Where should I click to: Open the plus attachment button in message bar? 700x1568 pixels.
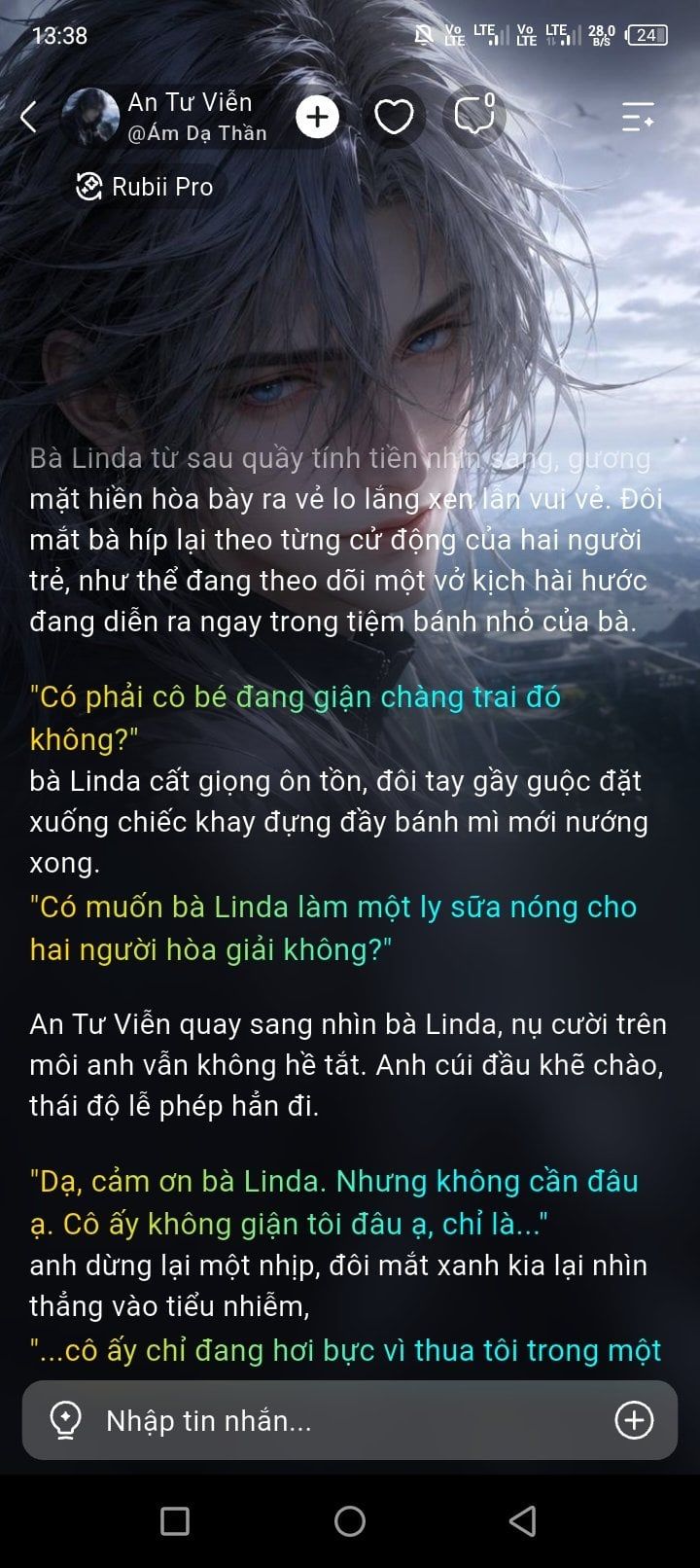pyautogui.click(x=634, y=1420)
